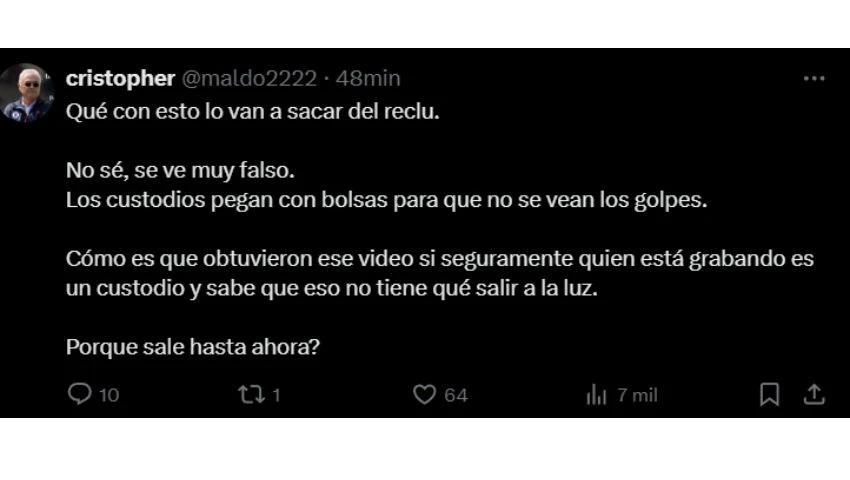850x480 pixels.
Task: Retweet cristopher's post
Action: pos(249,395)
